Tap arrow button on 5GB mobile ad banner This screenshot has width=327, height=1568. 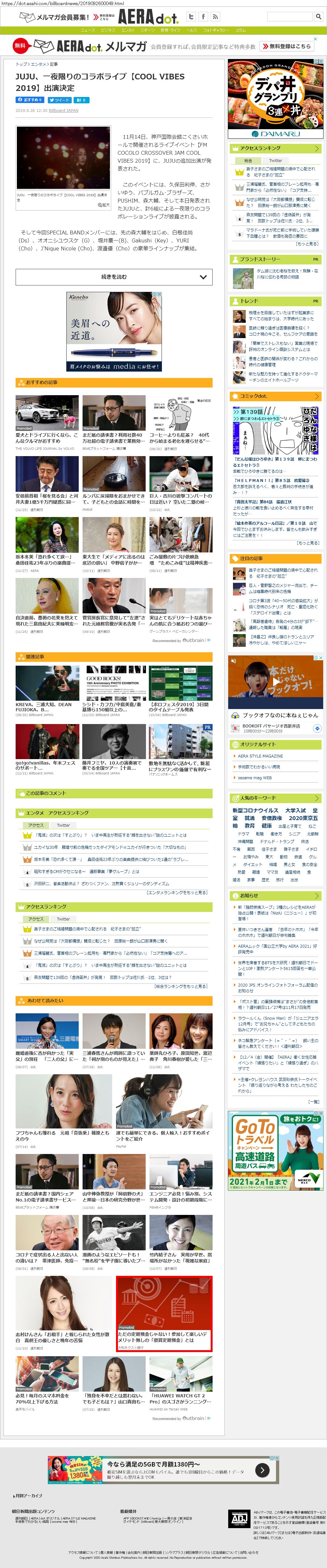262,1471
